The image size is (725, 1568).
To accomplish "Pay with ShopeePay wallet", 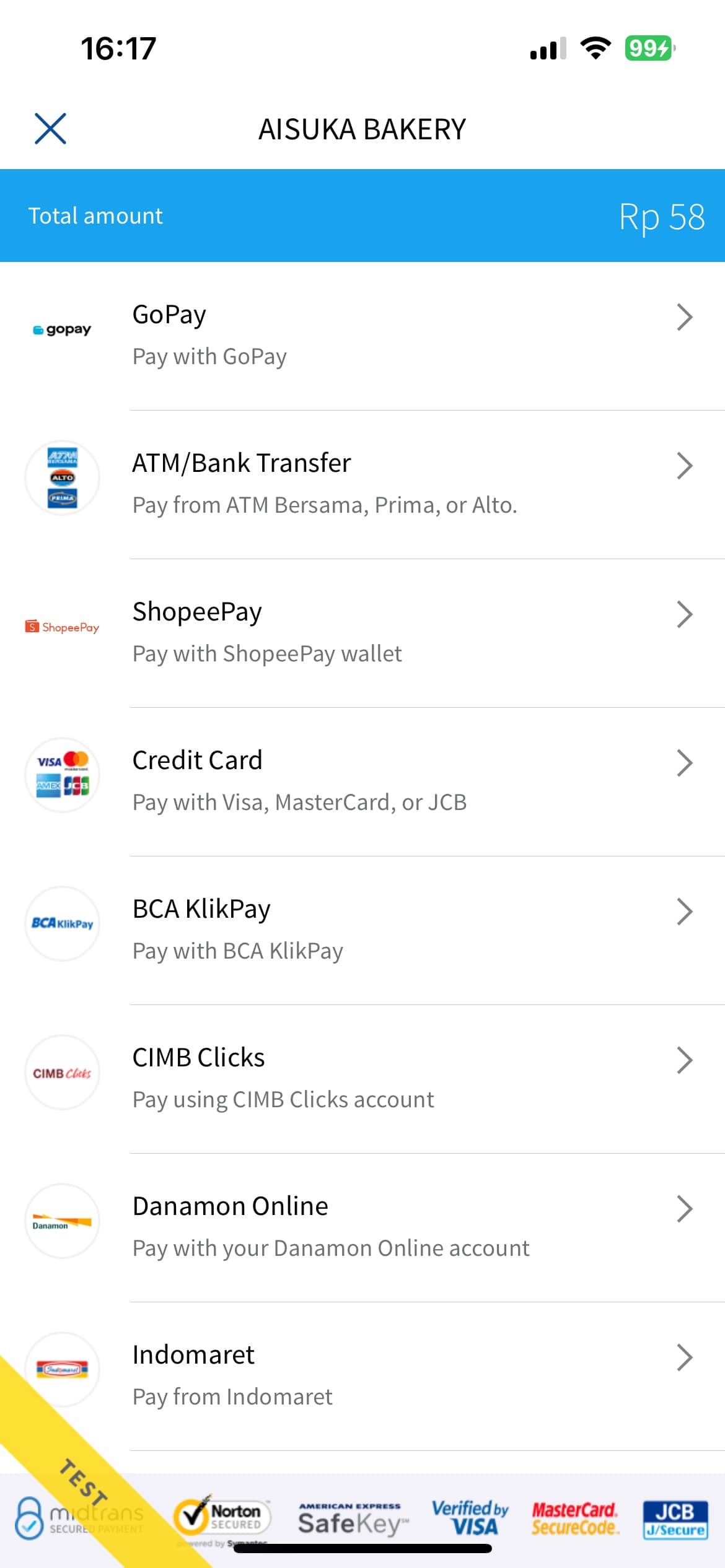I will pyautogui.click(x=362, y=632).
